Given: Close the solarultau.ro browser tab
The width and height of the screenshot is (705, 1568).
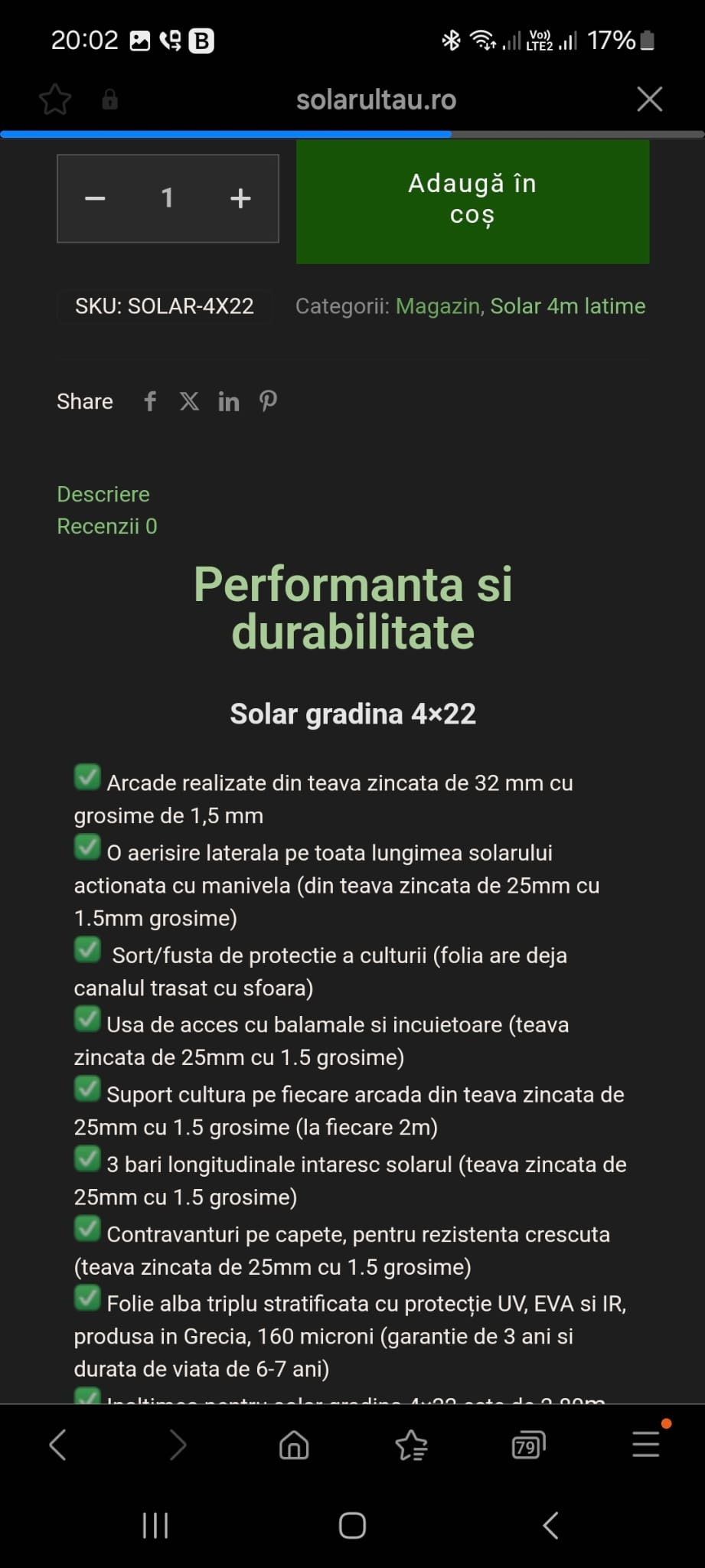Looking at the screenshot, I should click(649, 99).
